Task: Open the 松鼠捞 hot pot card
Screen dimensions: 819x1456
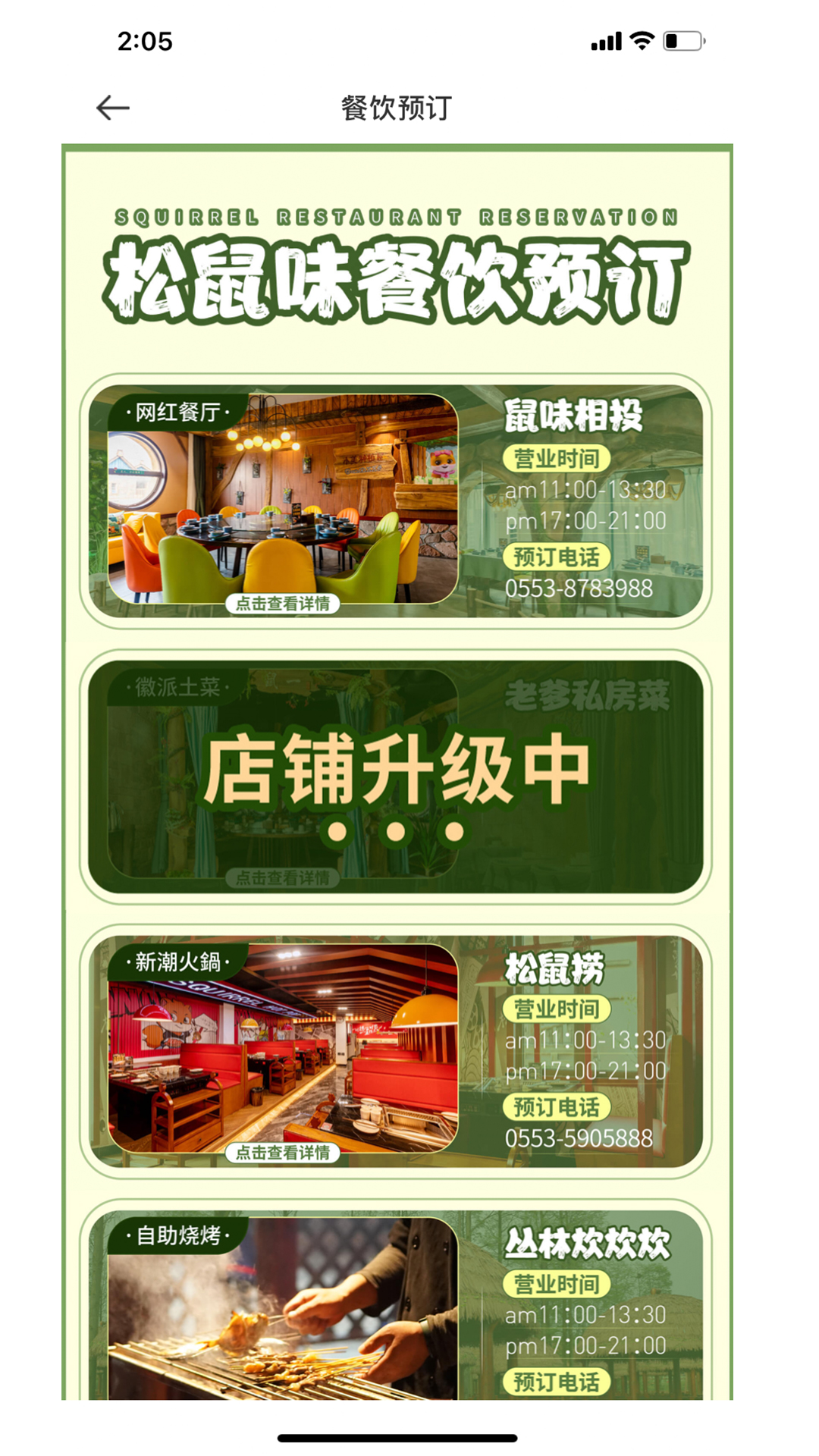Action: [395, 1051]
